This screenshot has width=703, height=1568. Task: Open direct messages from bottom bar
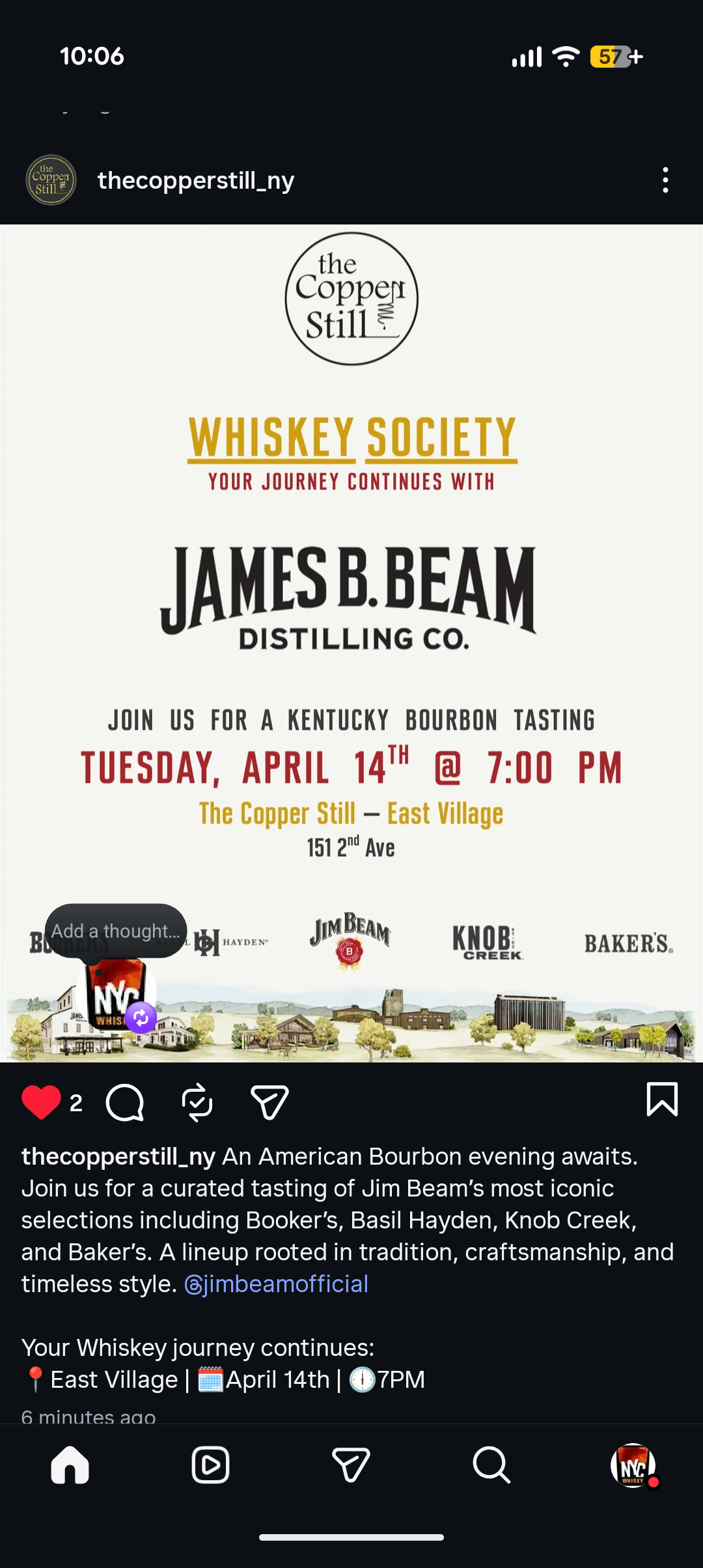pos(351,1465)
